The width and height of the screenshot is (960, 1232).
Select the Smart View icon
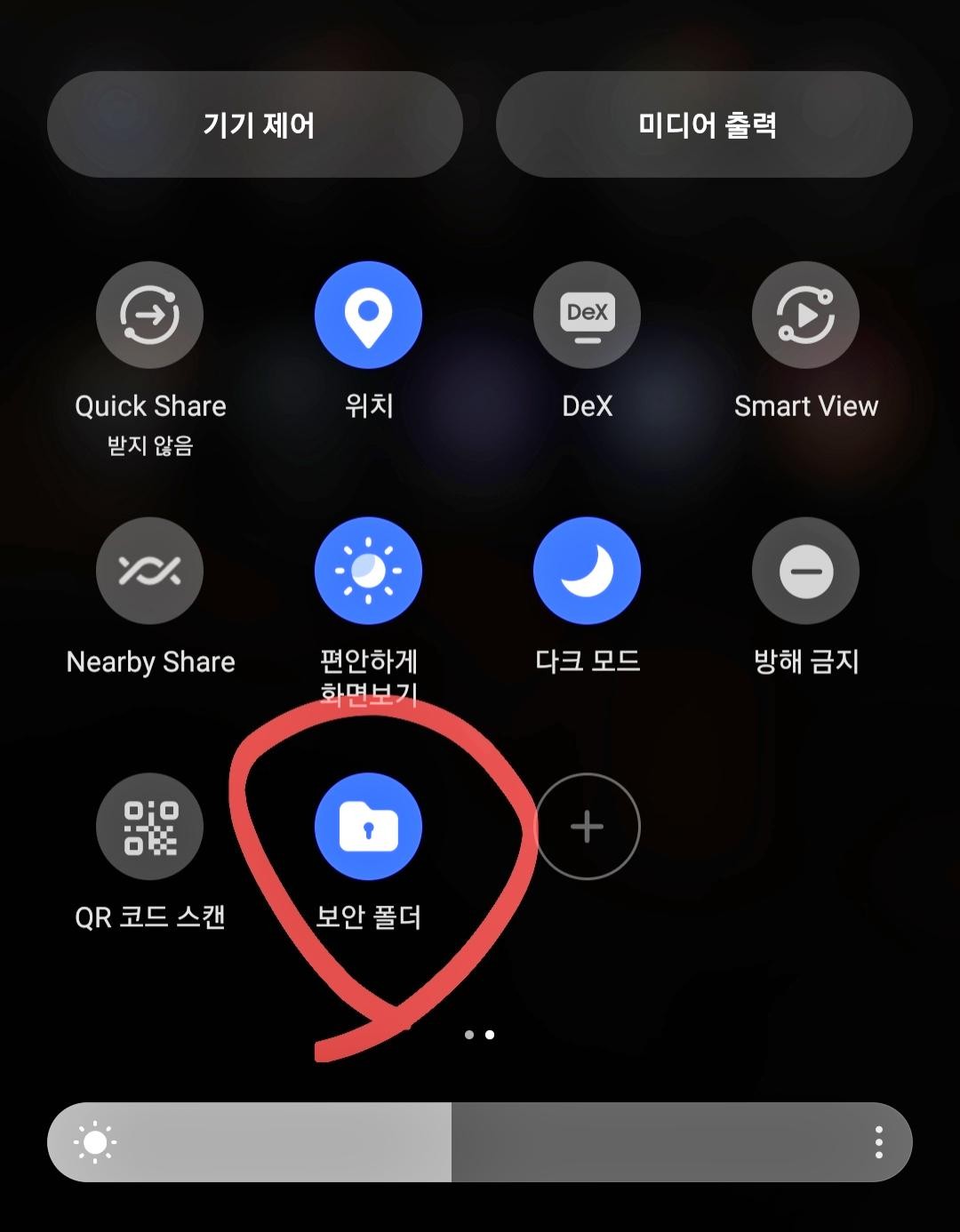click(805, 315)
